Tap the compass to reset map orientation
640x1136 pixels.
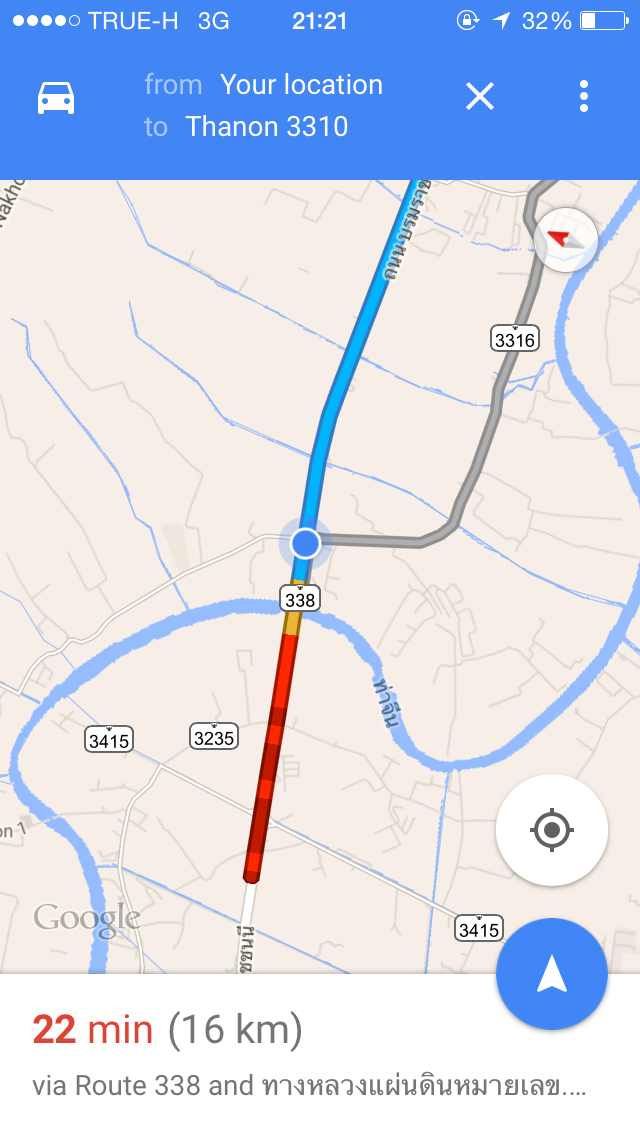coord(565,240)
